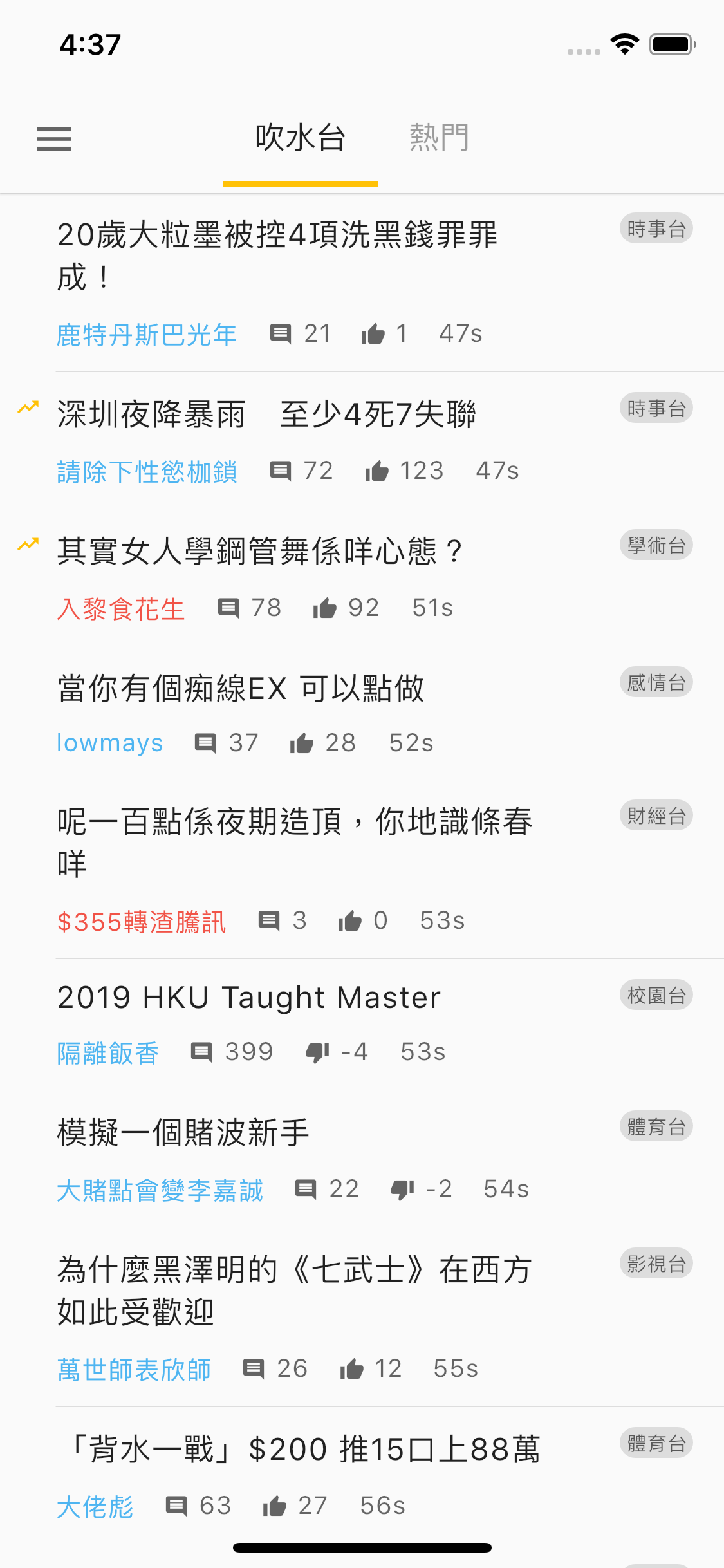
Task: View user 鹿特丹斯巴光年's profile
Action: (147, 335)
